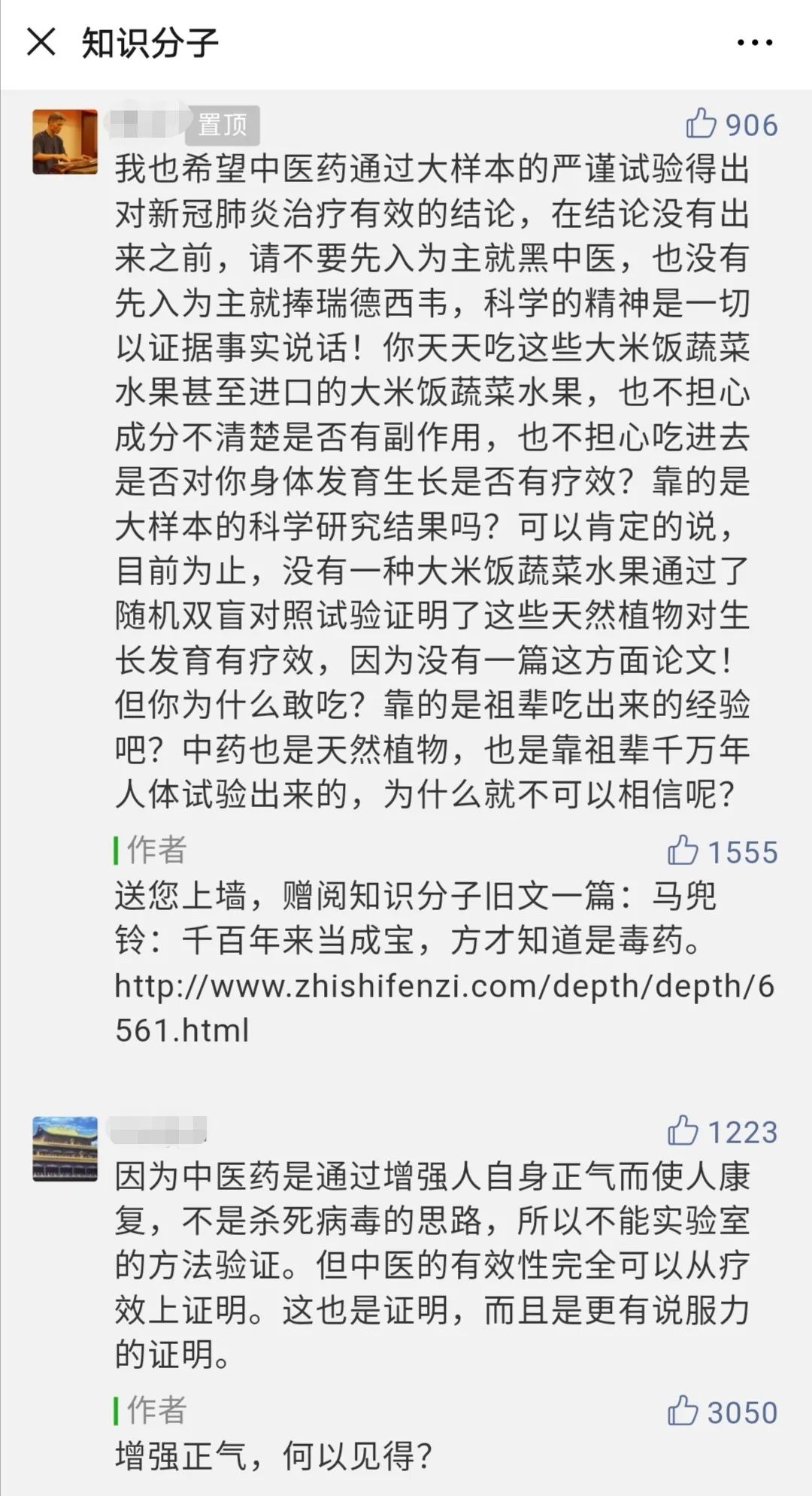
Task: Like the pinned comment with 906 likes
Action: [701, 123]
